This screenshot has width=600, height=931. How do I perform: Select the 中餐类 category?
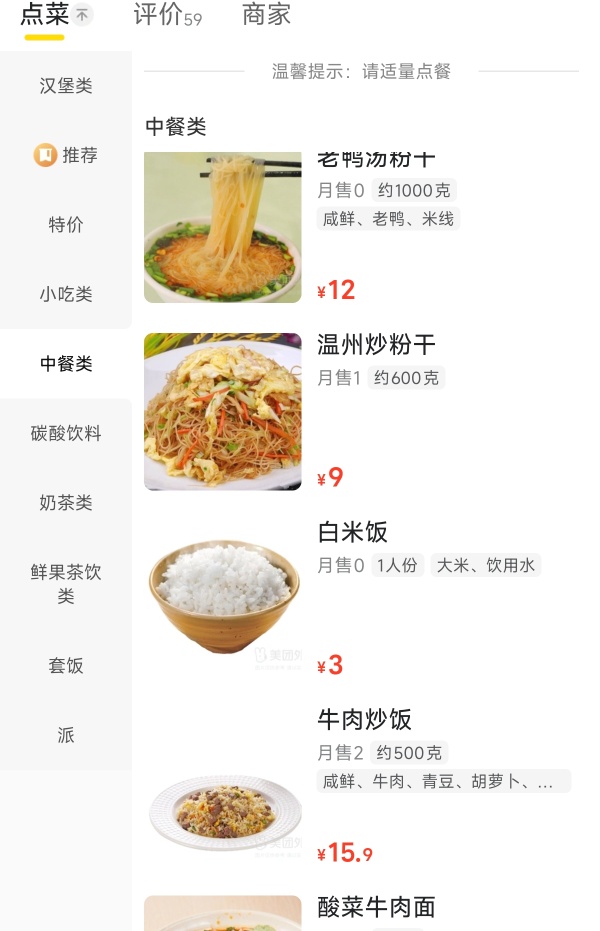tap(66, 364)
